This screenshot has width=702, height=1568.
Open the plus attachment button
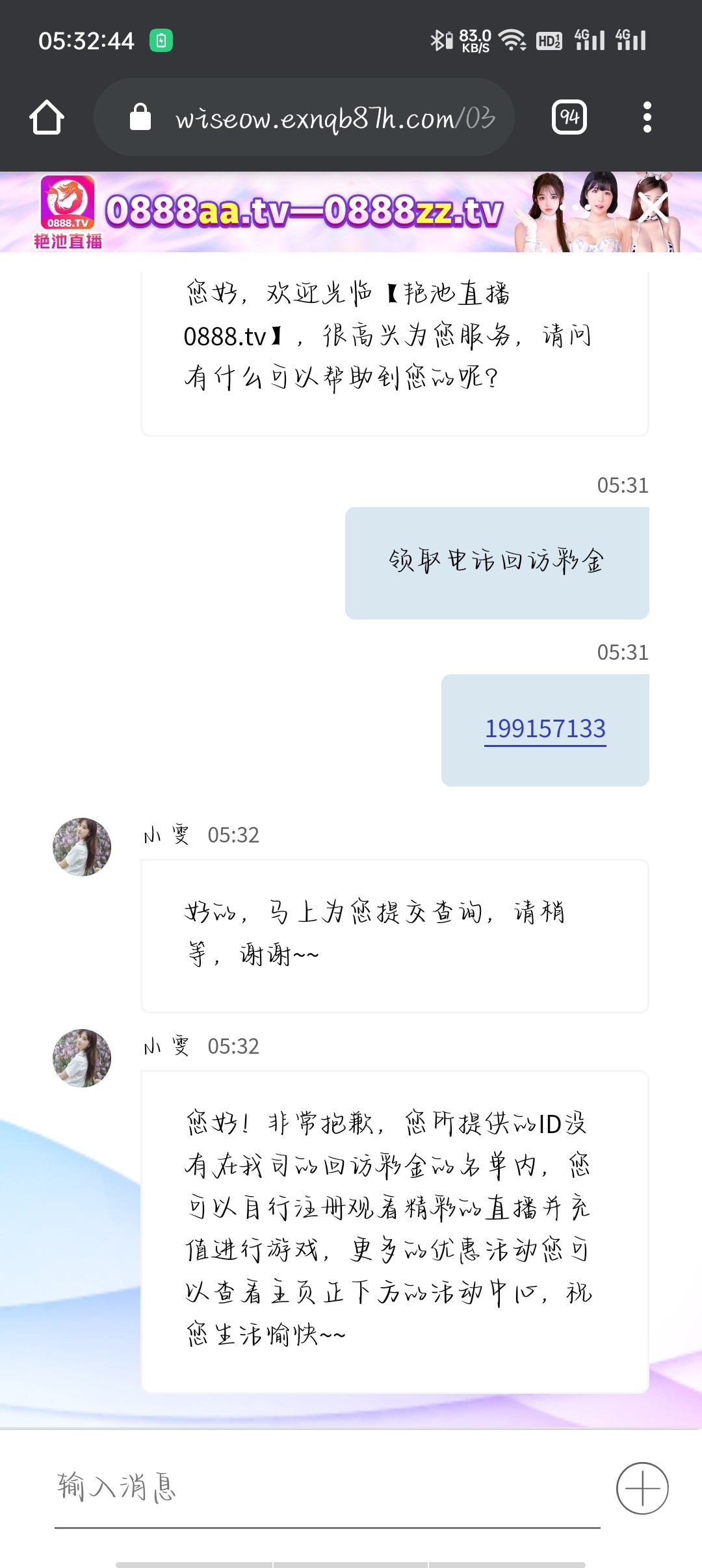click(642, 1488)
